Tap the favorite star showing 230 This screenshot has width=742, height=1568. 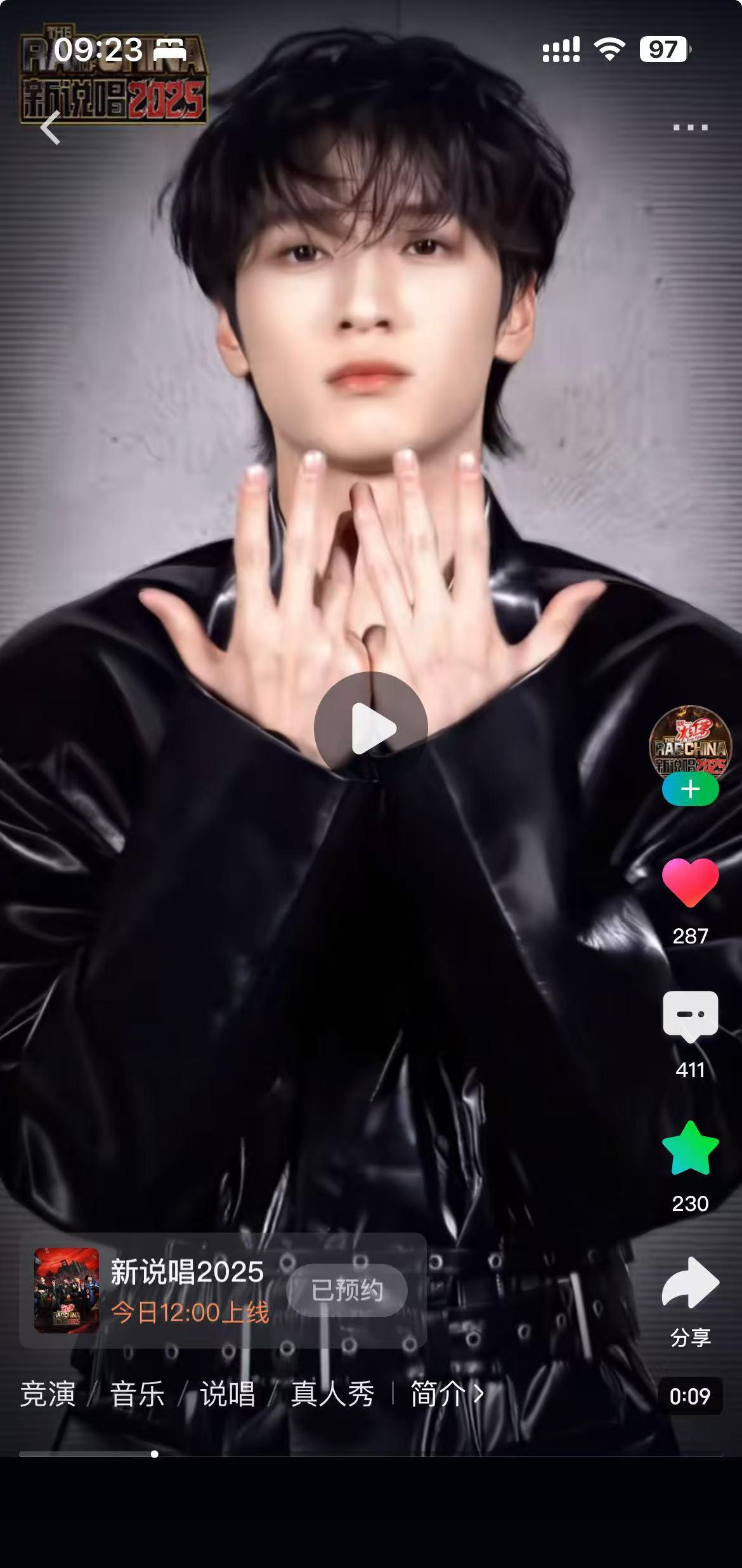pos(690,1148)
